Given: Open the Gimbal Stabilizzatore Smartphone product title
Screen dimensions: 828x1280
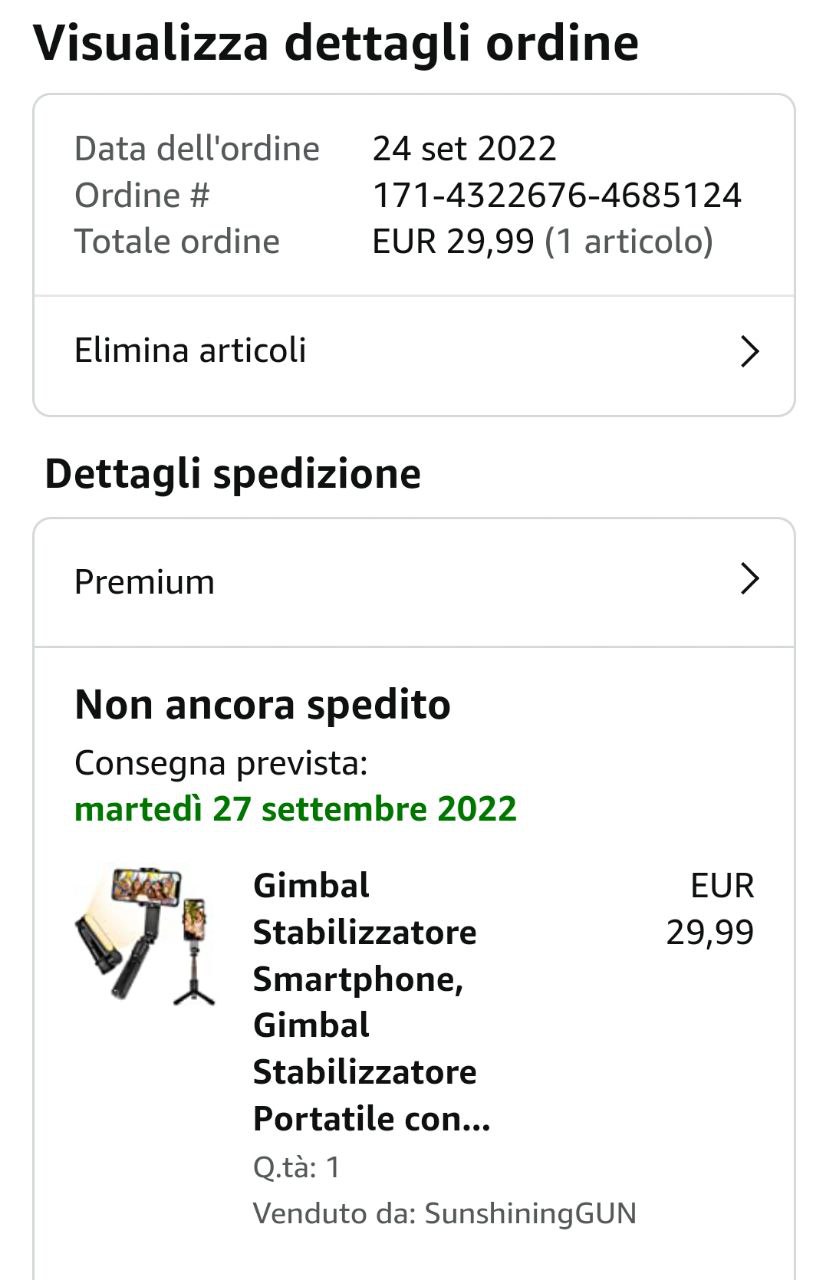Looking at the screenshot, I should 370,1001.
